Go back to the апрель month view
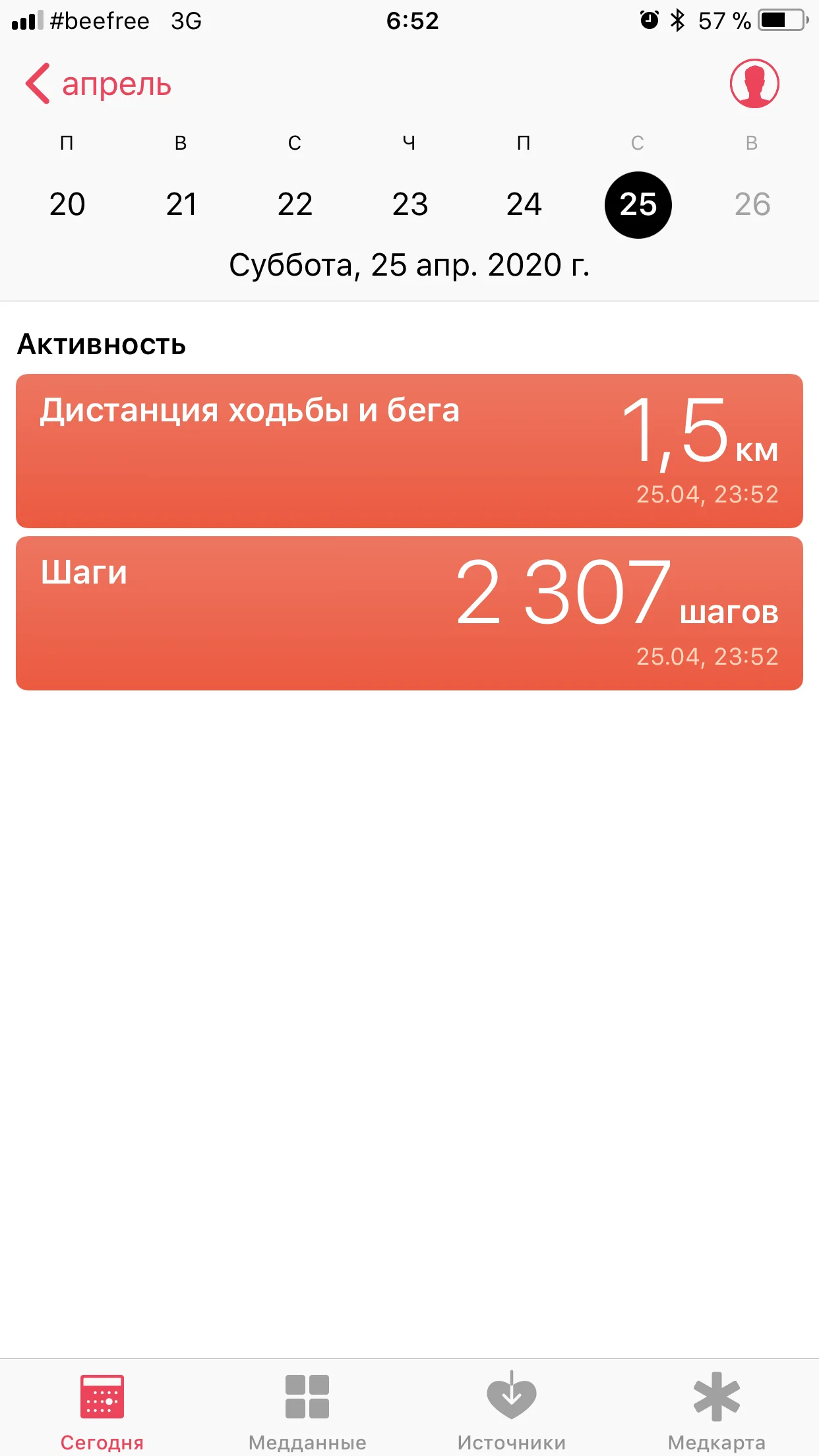 tap(99, 84)
